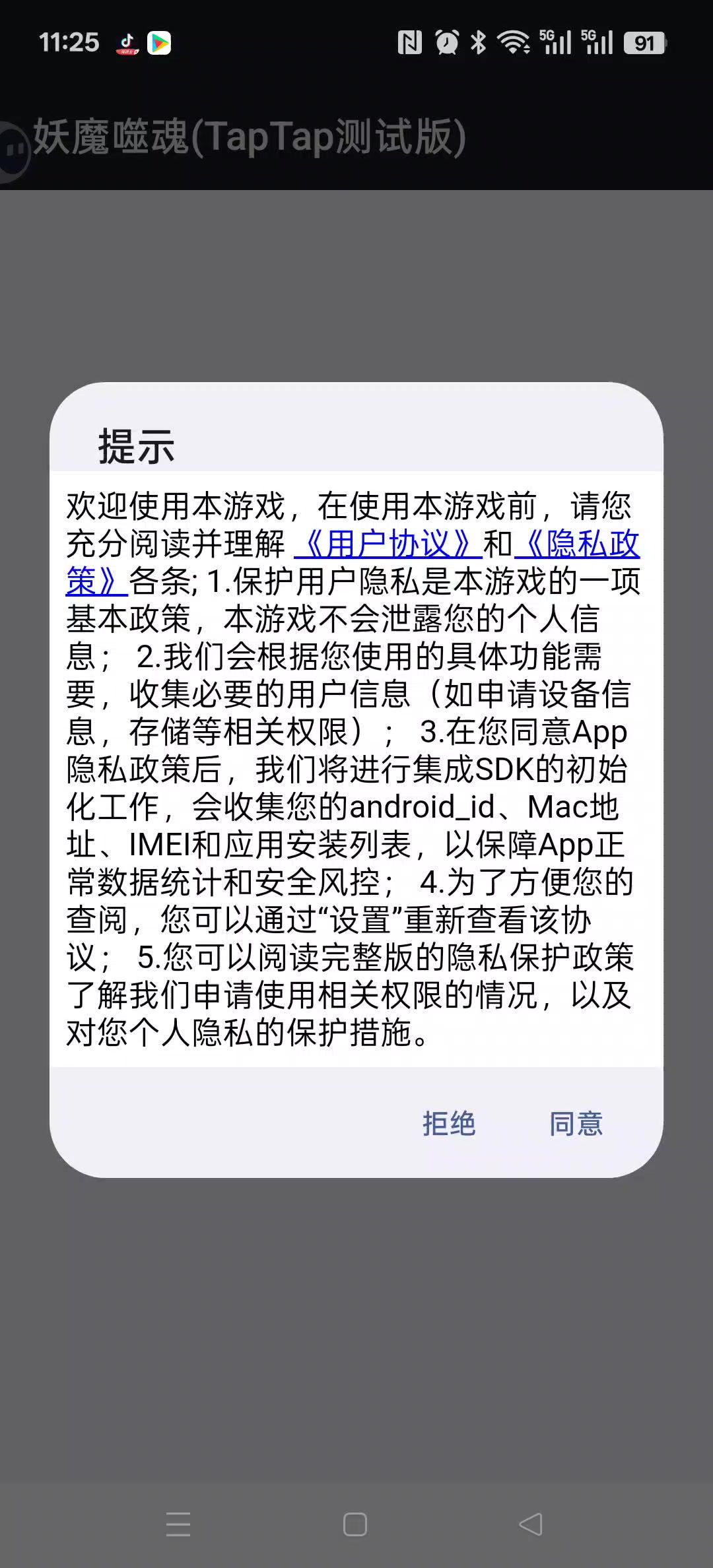
Task: Go back using the system back button
Action: click(x=531, y=1524)
